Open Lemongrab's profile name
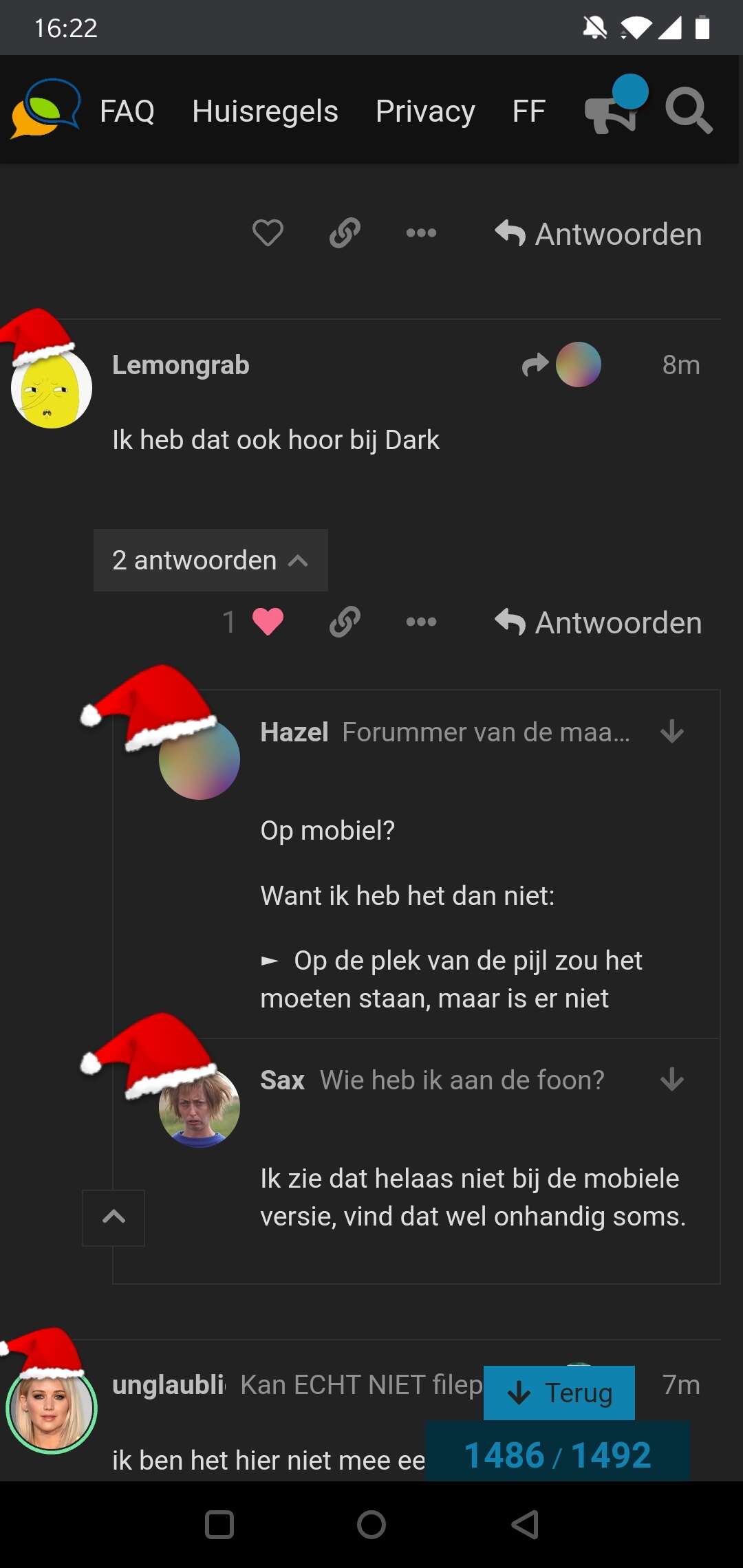The image size is (743, 1568). [181, 365]
